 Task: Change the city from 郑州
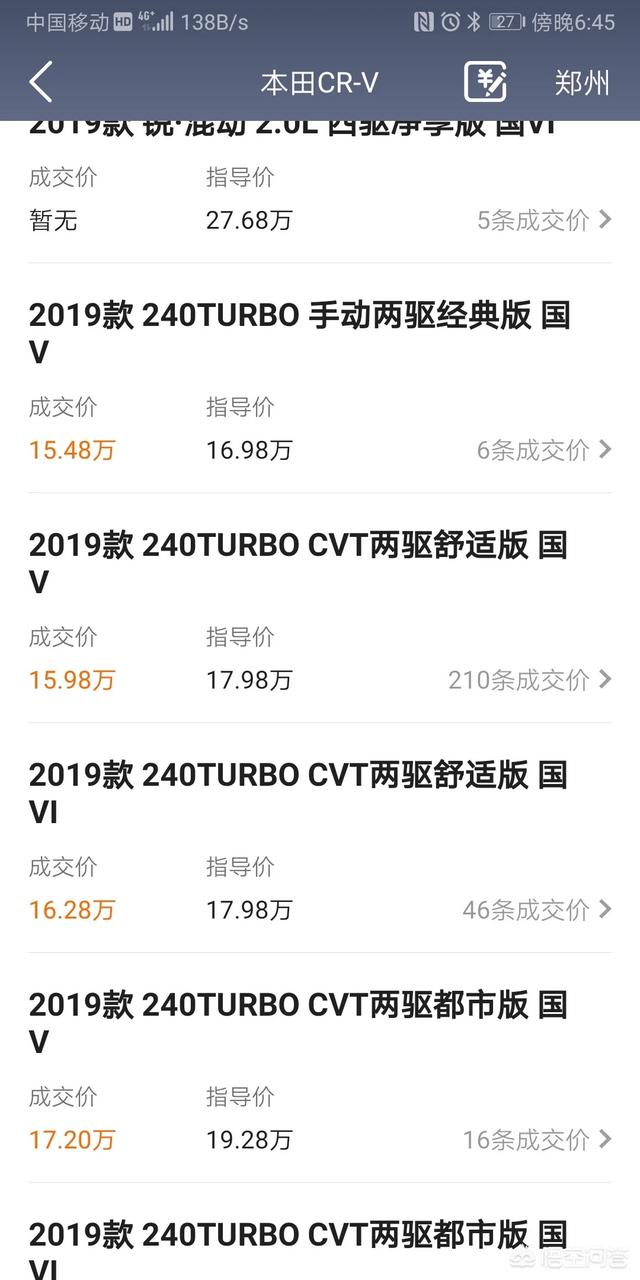(x=582, y=82)
